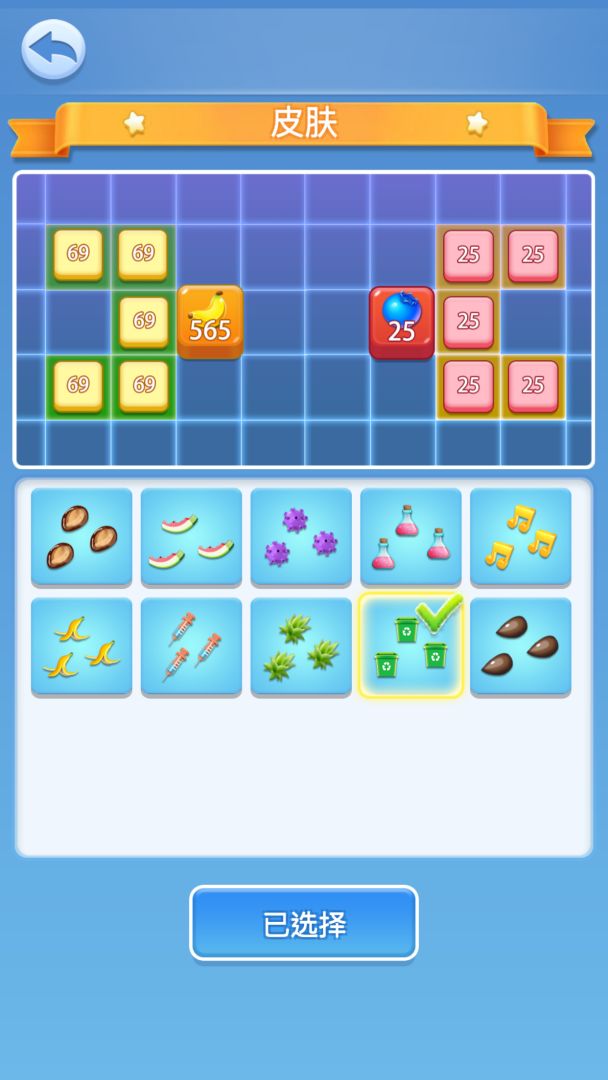Screen dimensions: 608x1080
Task: Go back using the arrow button
Action: 53,50
